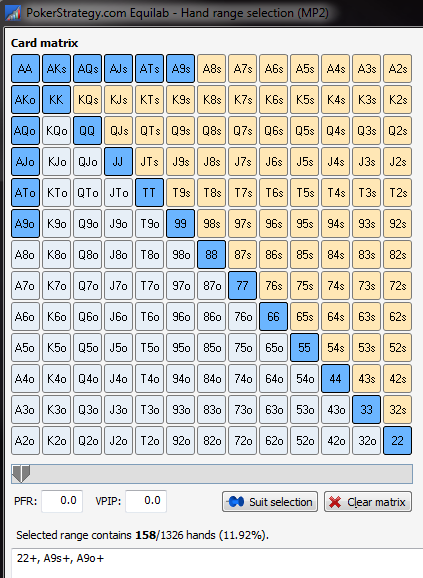The width and height of the screenshot is (423, 578).
Task: Edit the hand range text field
Action: pos(217,563)
